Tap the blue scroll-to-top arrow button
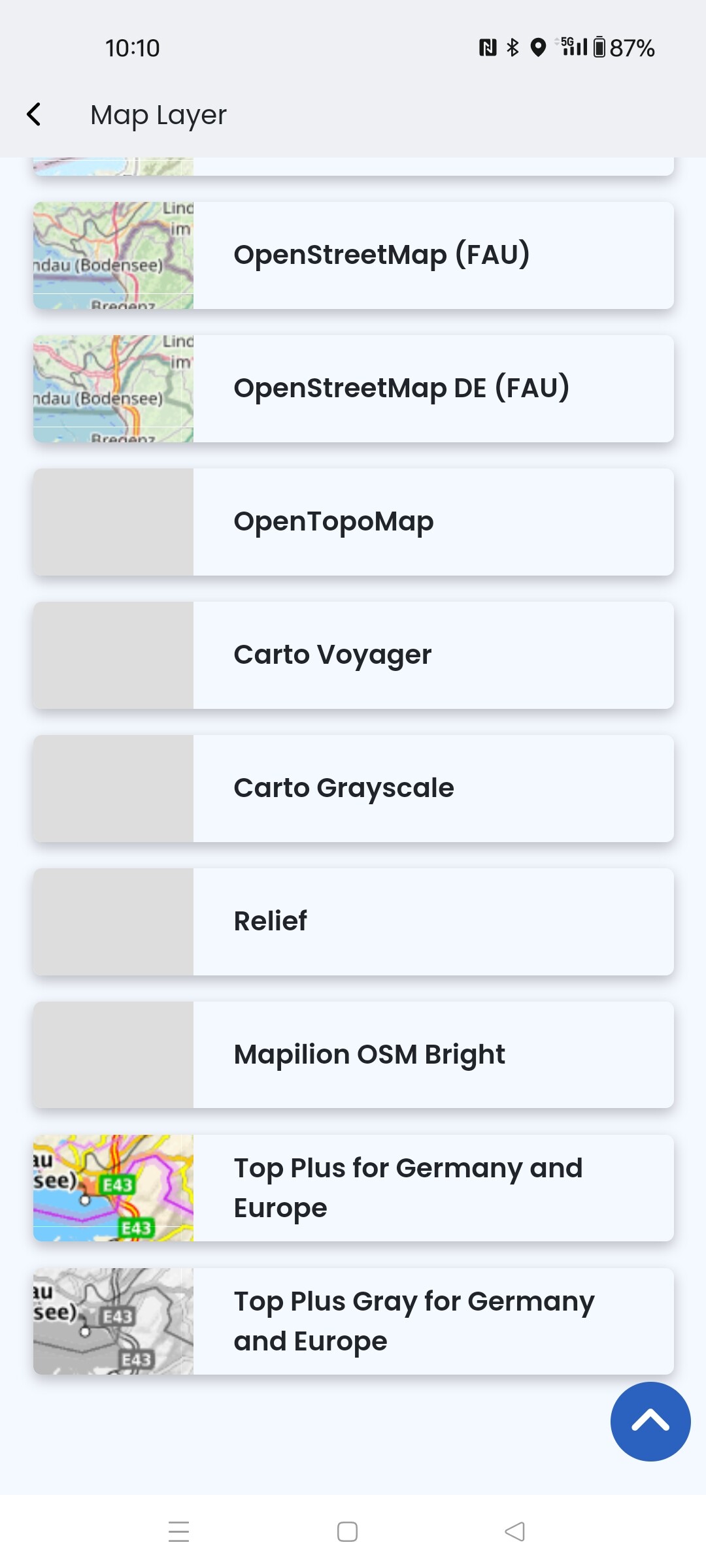 650,1421
